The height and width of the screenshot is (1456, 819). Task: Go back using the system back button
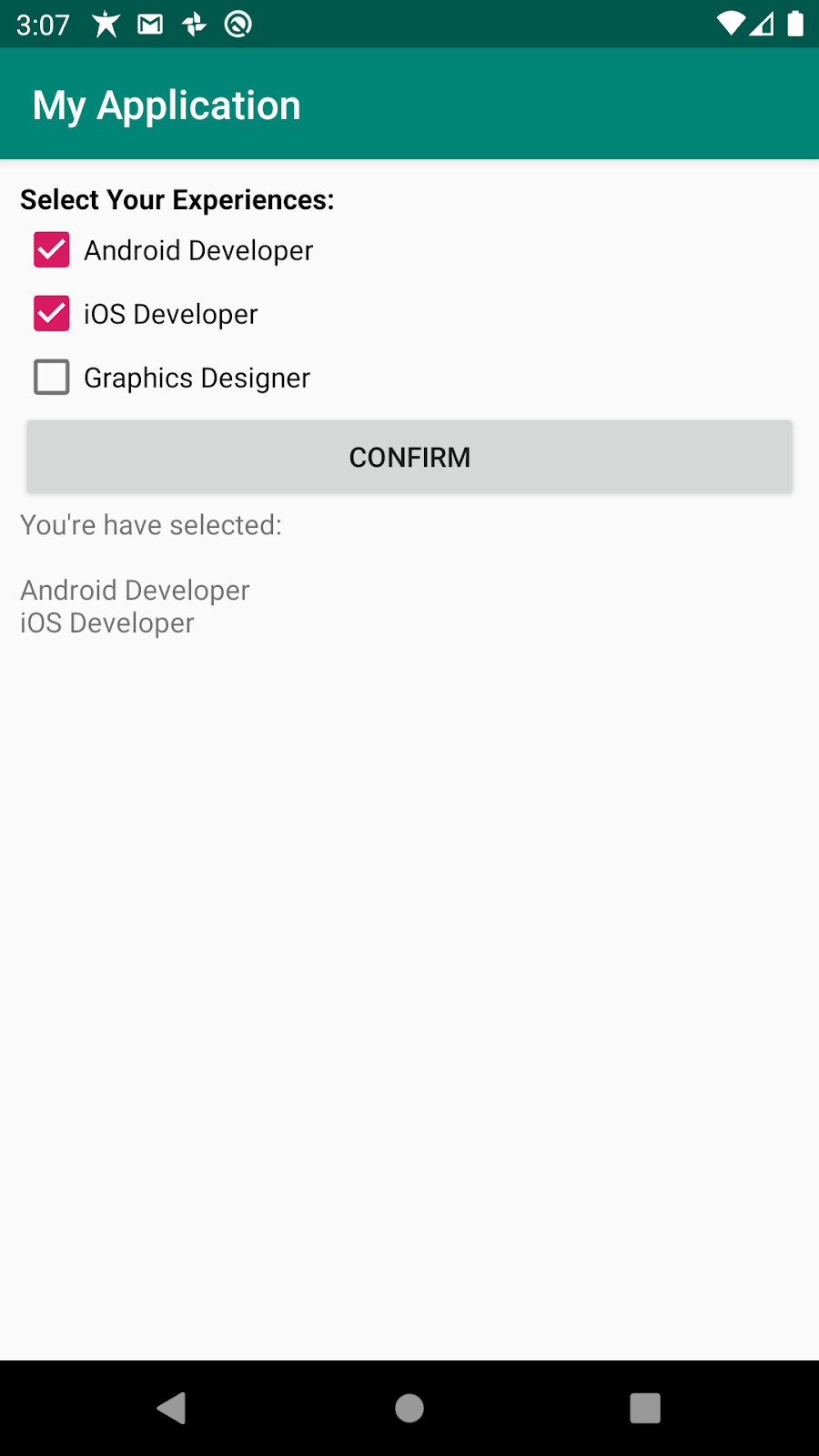click(x=172, y=1408)
